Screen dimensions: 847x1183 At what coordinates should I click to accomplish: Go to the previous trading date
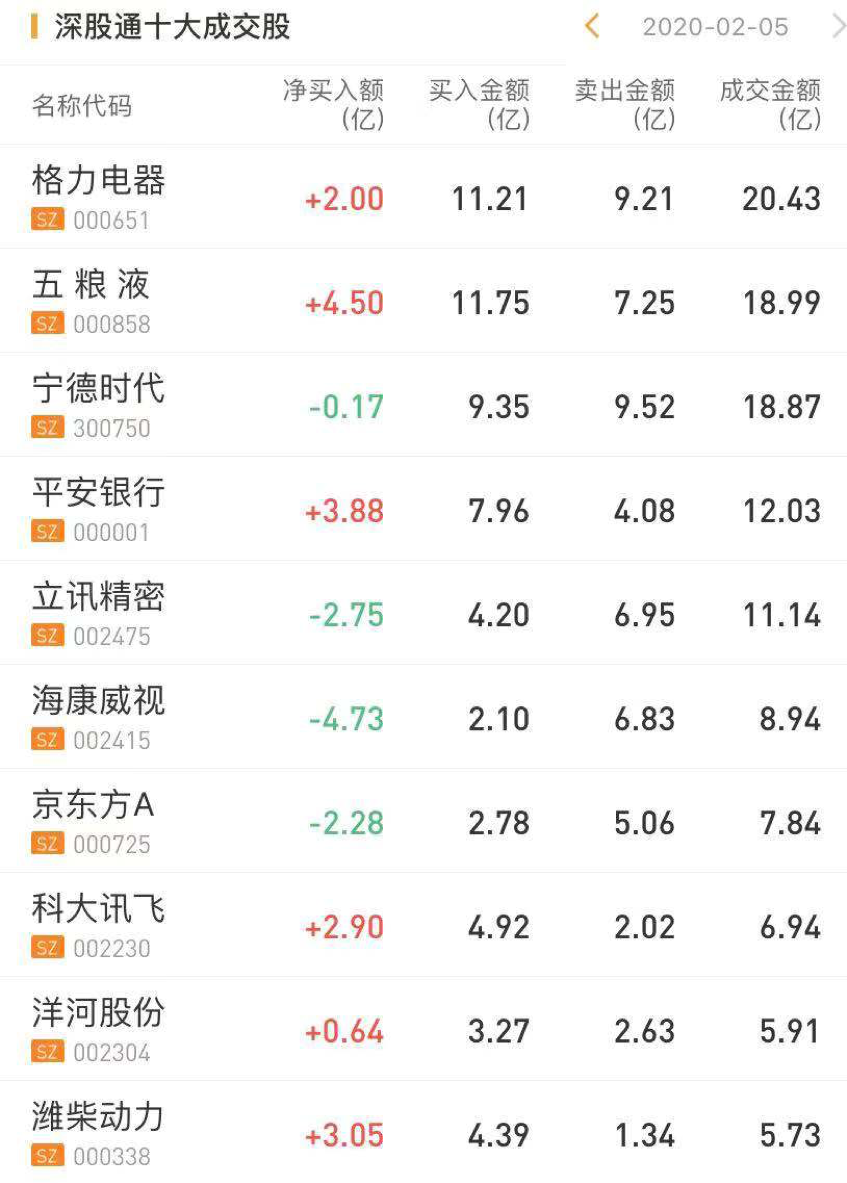pyautogui.click(x=592, y=27)
